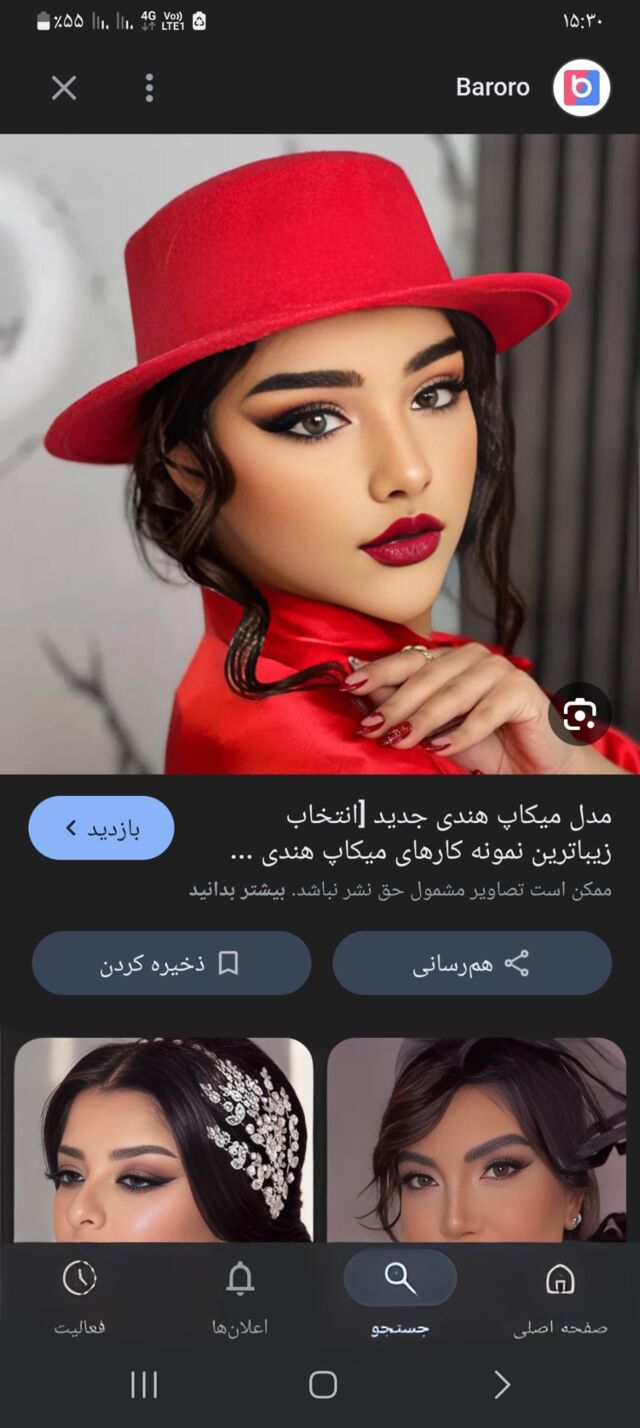The width and height of the screenshot is (640, 1428).
Task: Open related image of woman with windblown hair
Action: (x=476, y=1140)
